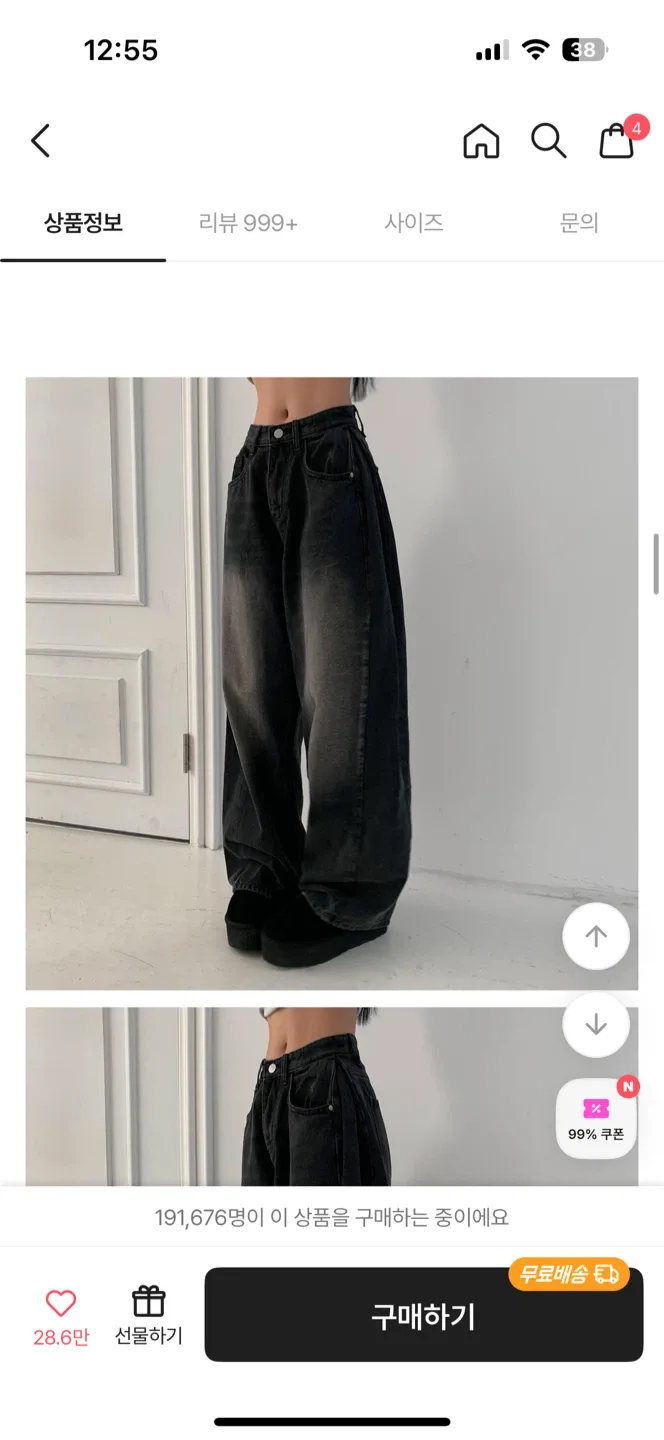Jump to bottom with the down arrow button
The image size is (664, 1440).
coord(596,1024)
